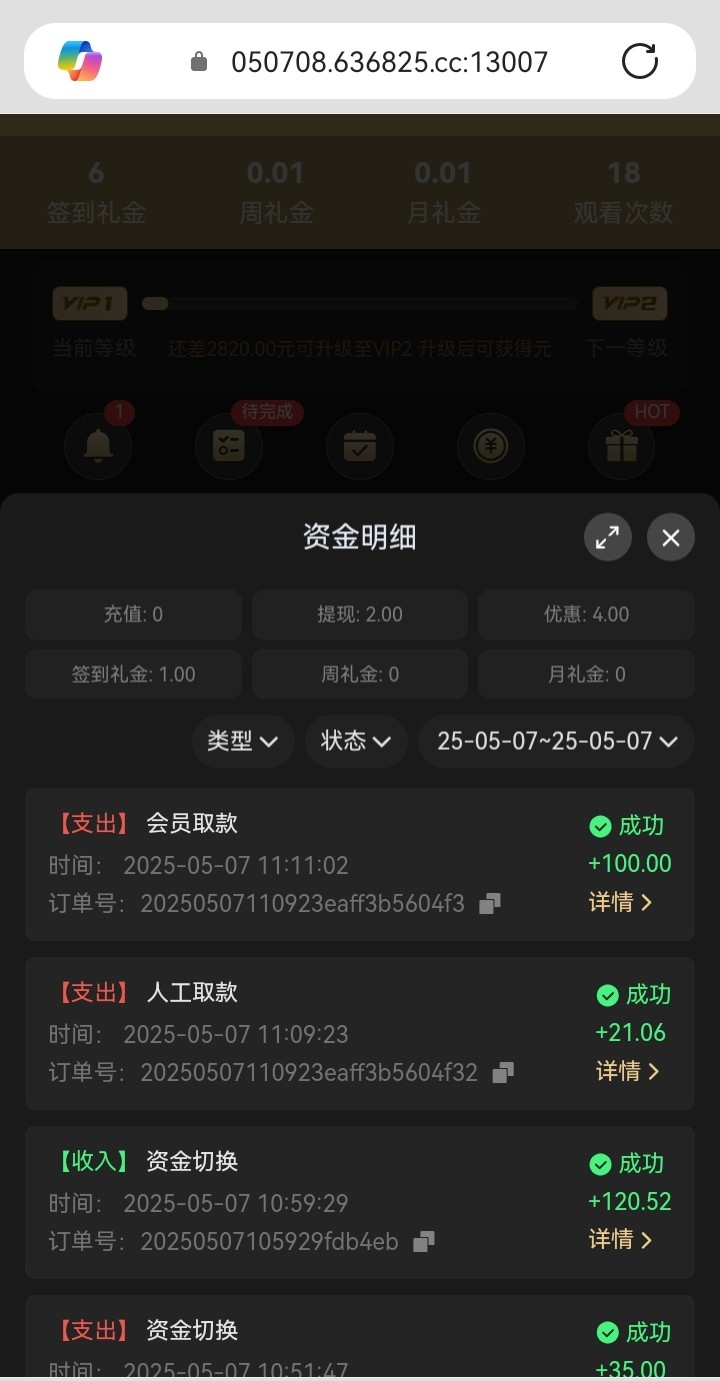
Task: Close the 资金明细 panel
Action: click(670, 538)
